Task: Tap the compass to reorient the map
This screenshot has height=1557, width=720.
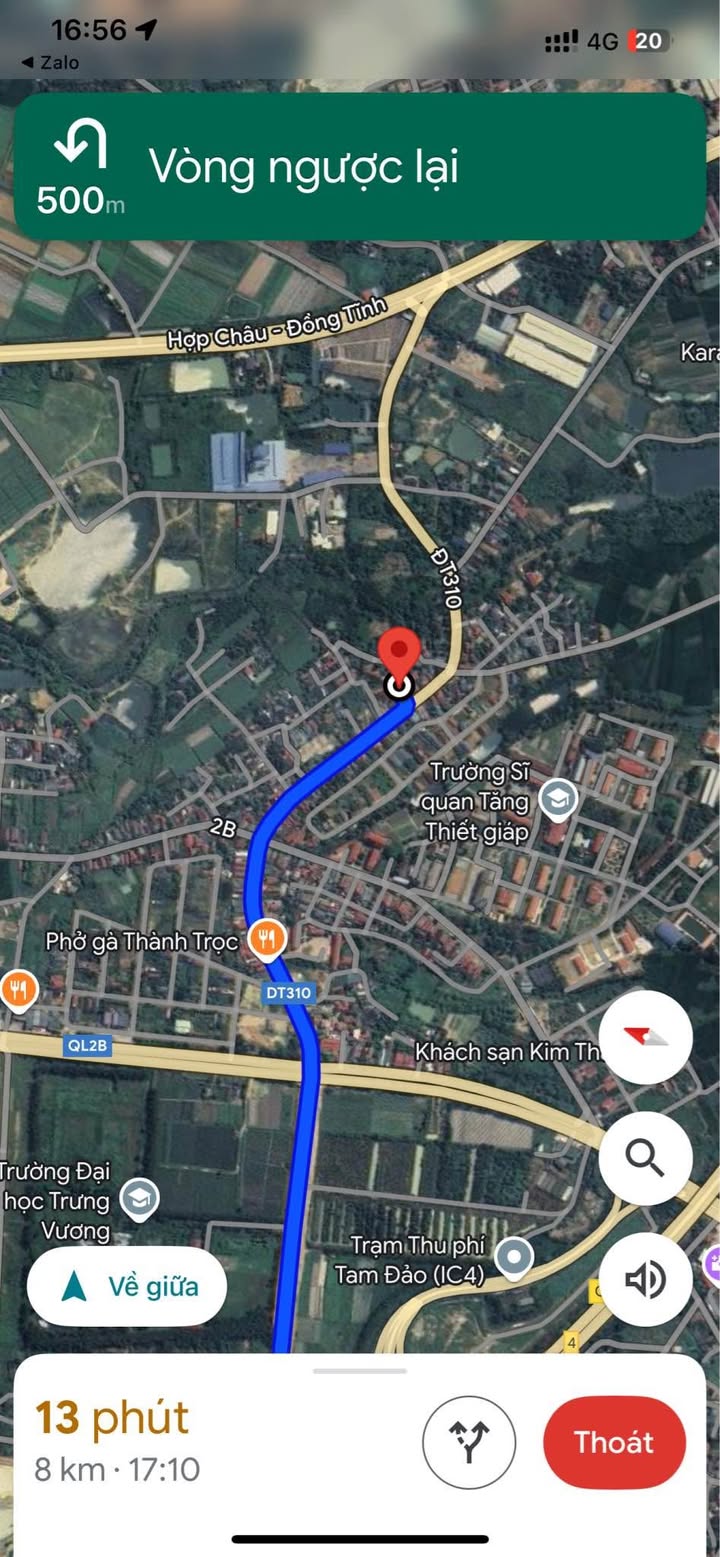Action: tap(645, 1037)
